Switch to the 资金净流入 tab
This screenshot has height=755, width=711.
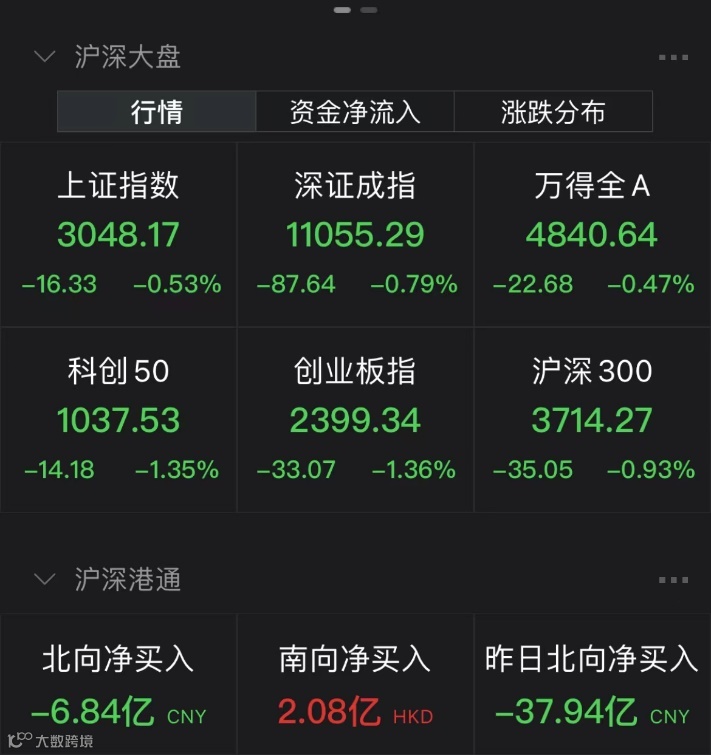tap(355, 111)
